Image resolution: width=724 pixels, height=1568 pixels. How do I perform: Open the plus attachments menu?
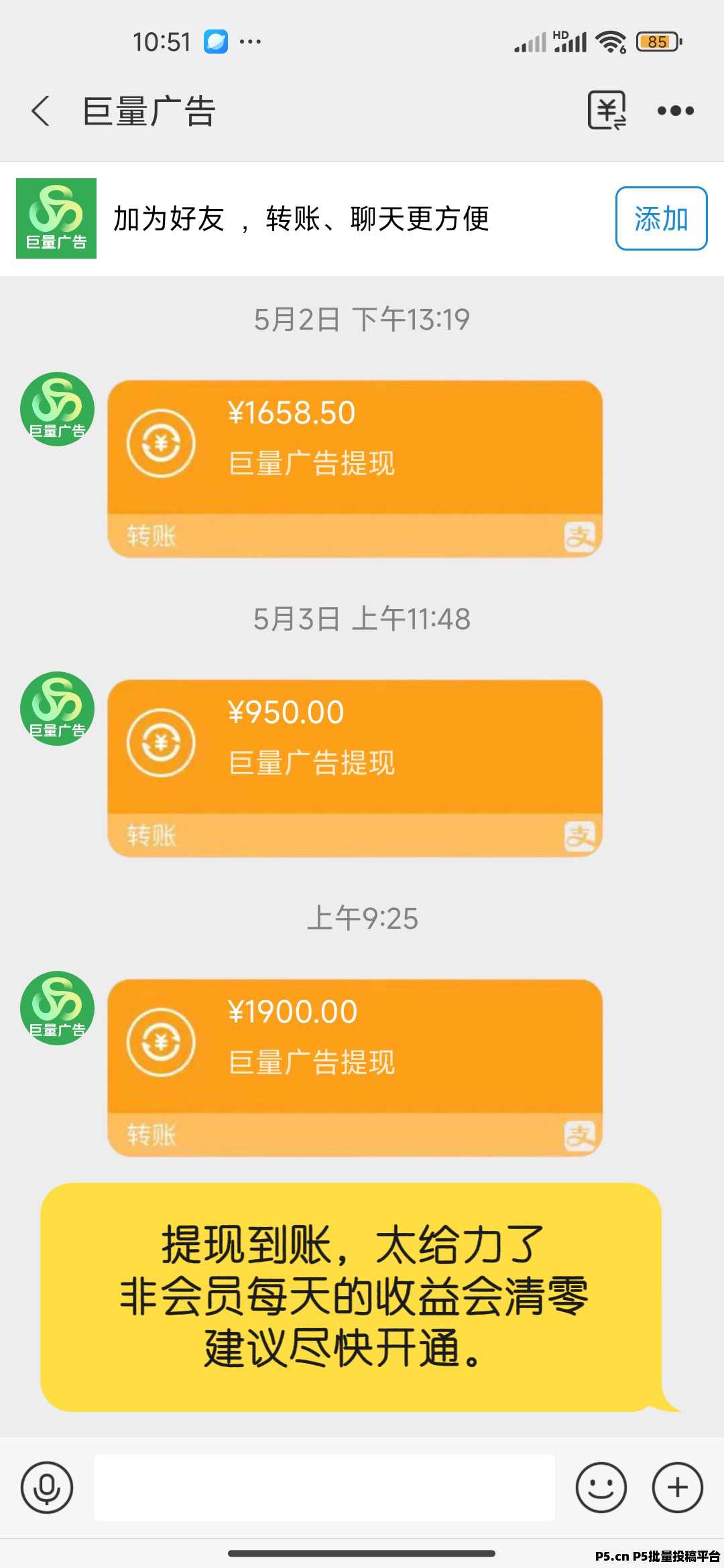tap(678, 1487)
